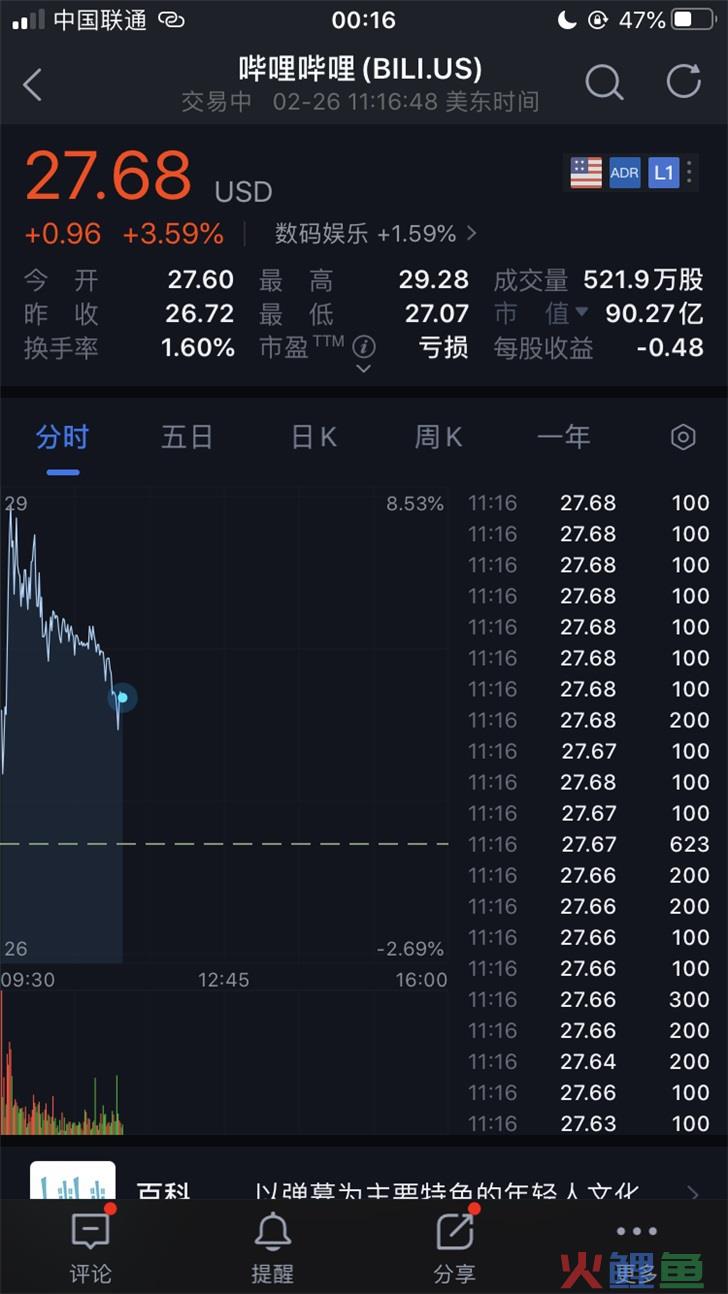This screenshot has width=728, height=1294.
Task: Toggle the 市值 dropdown arrow
Action: click(582, 313)
